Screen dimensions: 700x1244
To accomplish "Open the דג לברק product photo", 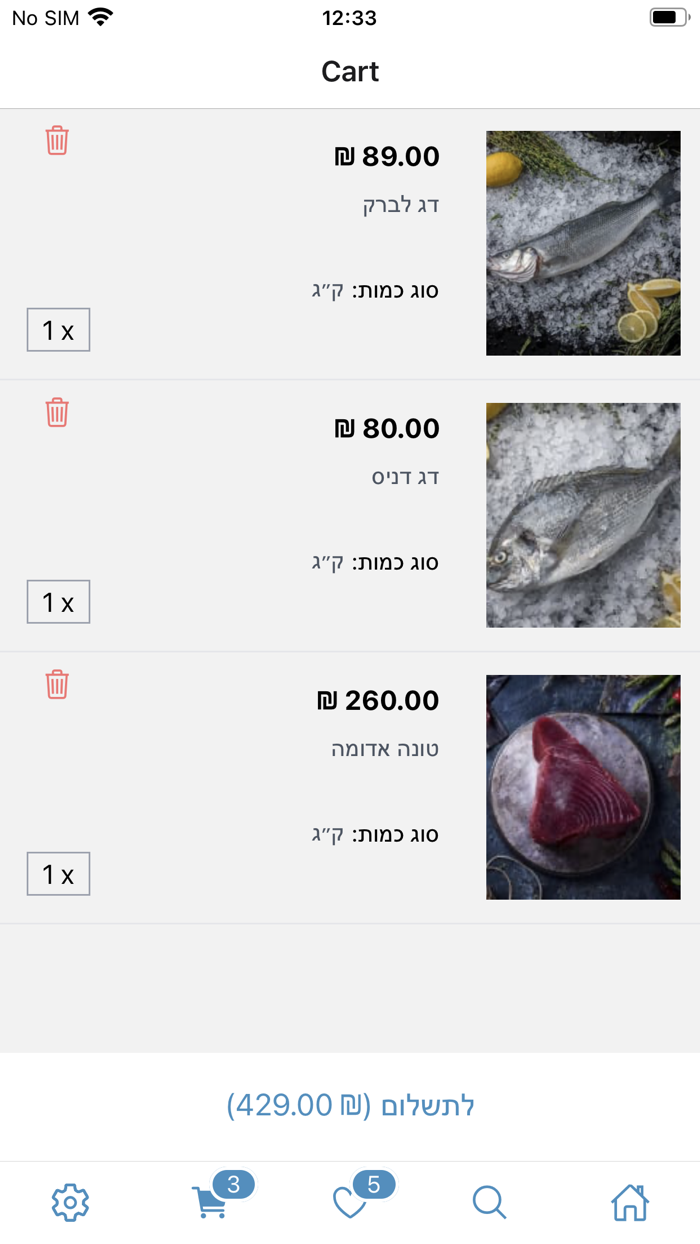I will (x=583, y=243).
